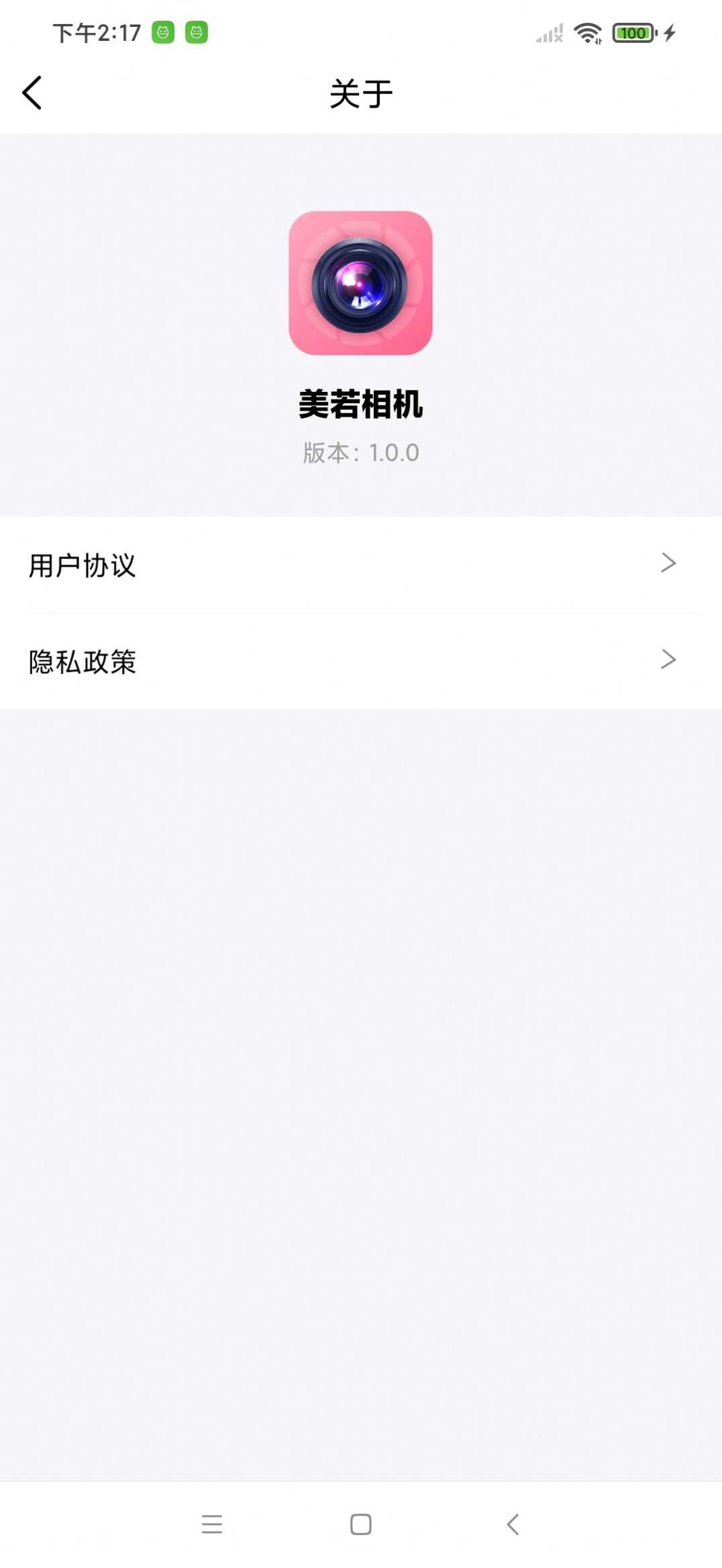Tap the cellular signal icon
This screenshot has width=722, height=1568.
point(548,33)
